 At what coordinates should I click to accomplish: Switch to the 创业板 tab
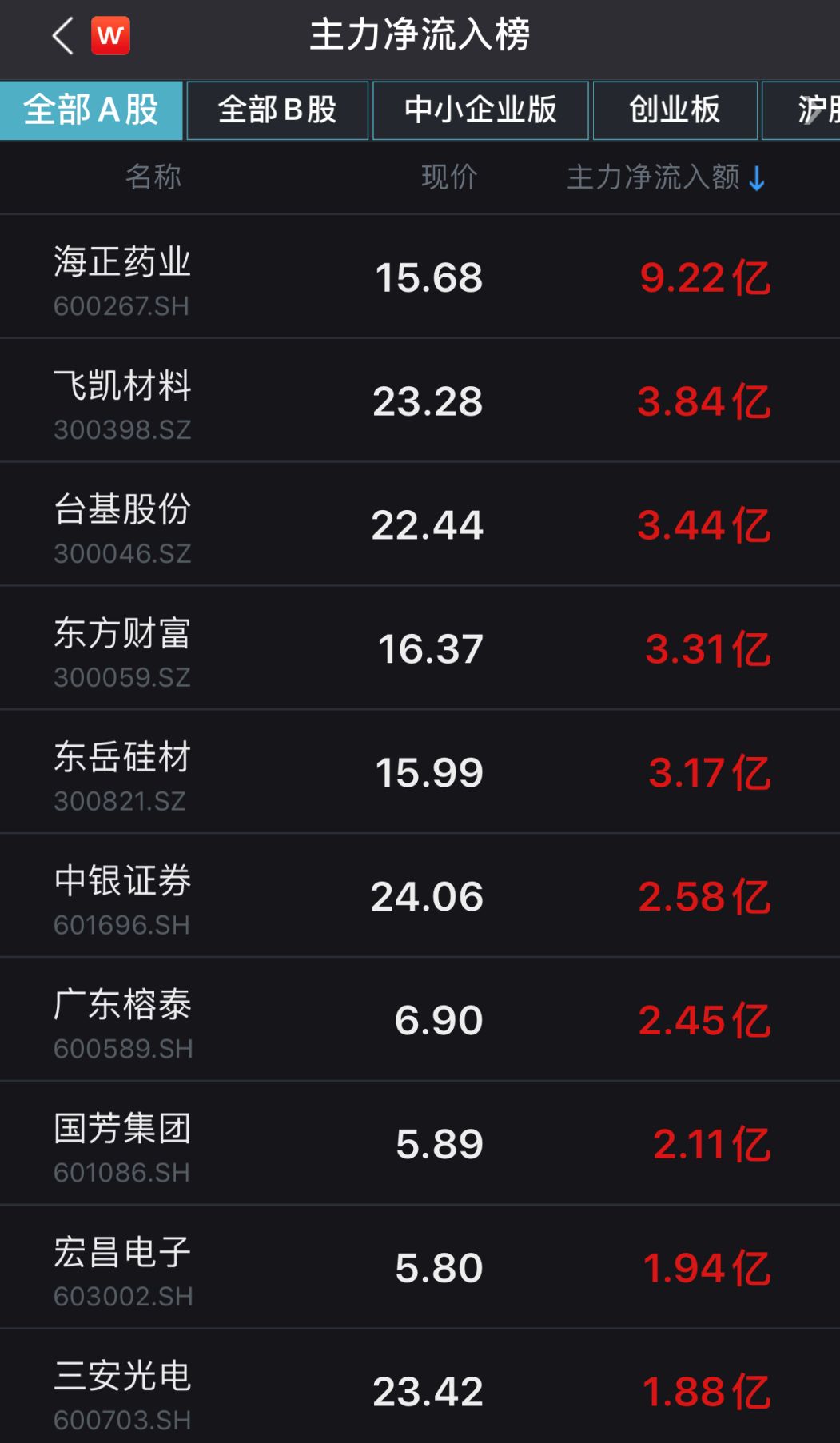(675, 110)
